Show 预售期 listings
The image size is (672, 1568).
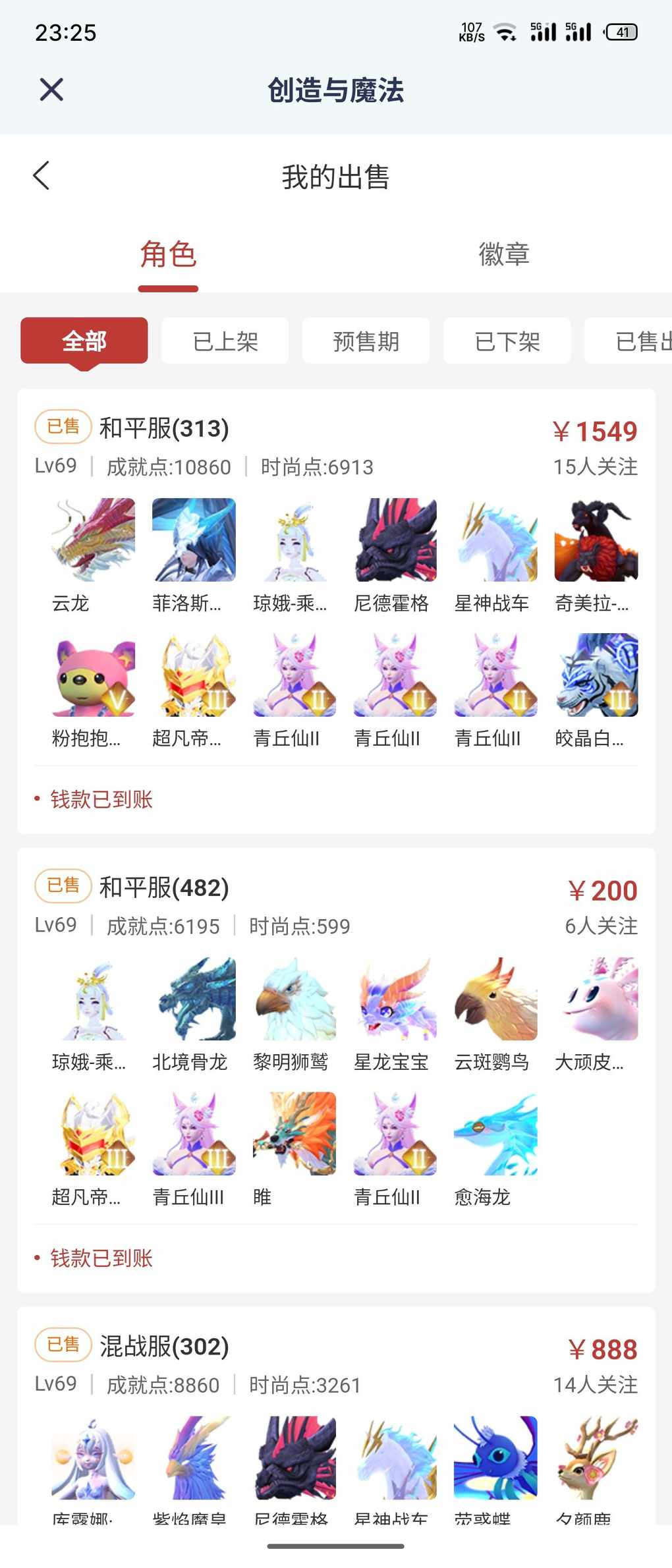(366, 341)
